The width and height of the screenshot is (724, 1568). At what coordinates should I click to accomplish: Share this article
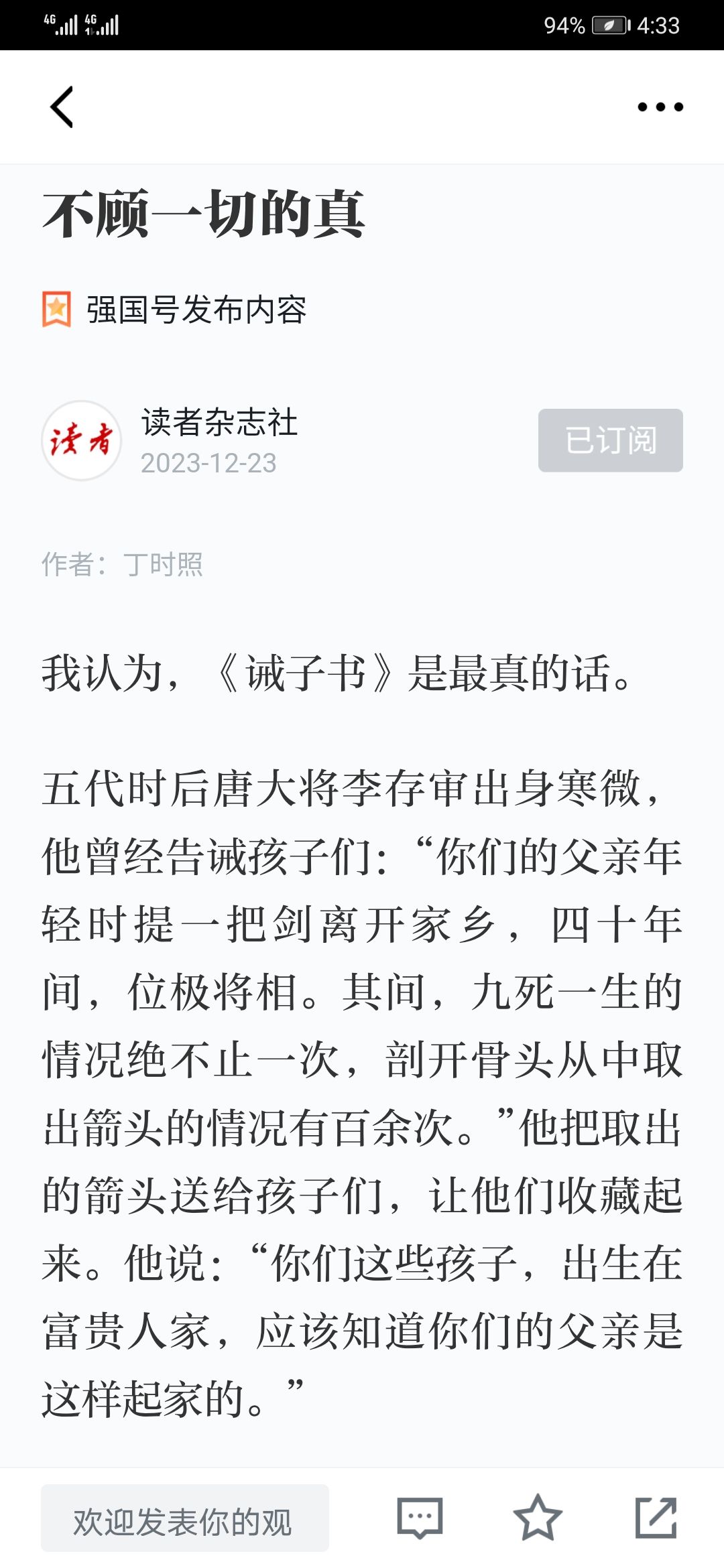point(656,1518)
